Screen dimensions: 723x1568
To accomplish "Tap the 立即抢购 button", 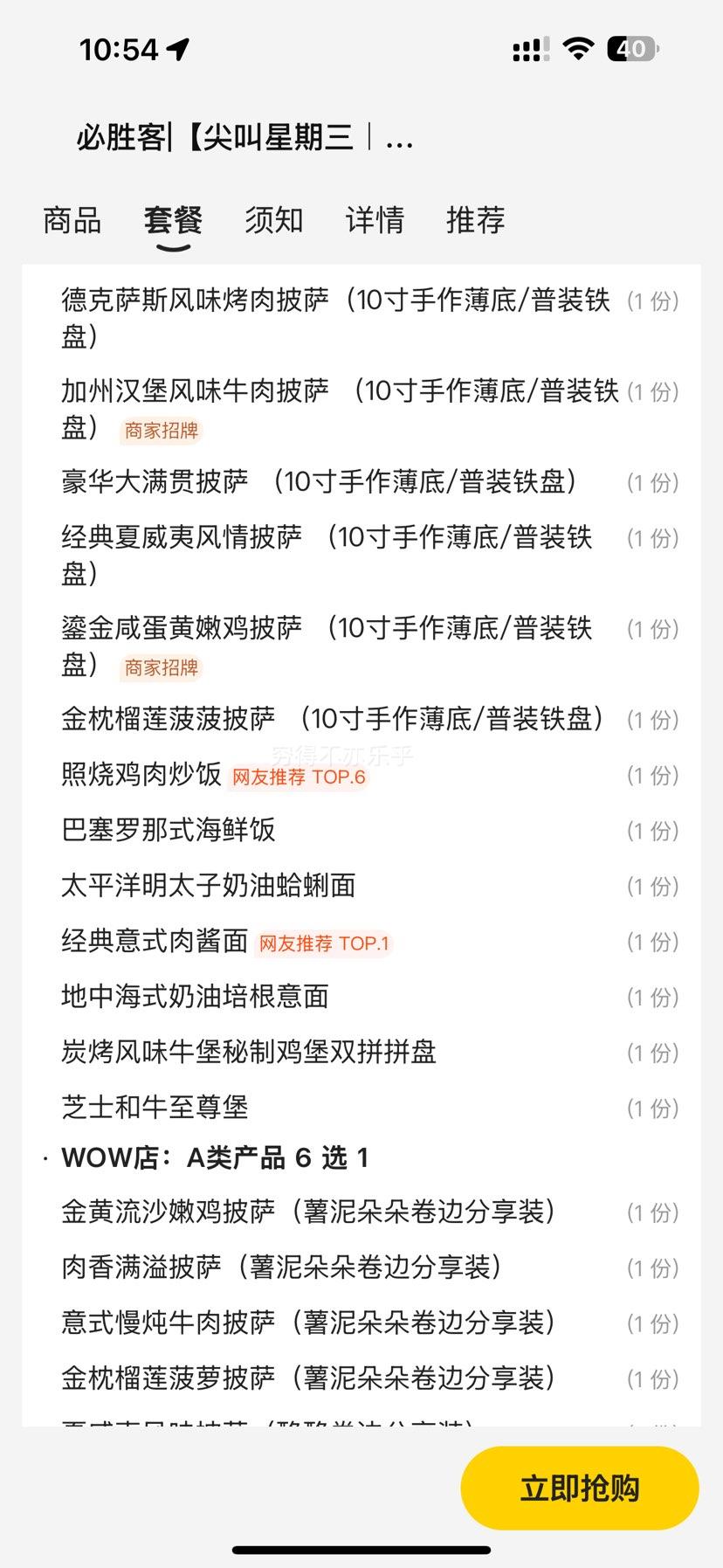I will [x=580, y=1488].
